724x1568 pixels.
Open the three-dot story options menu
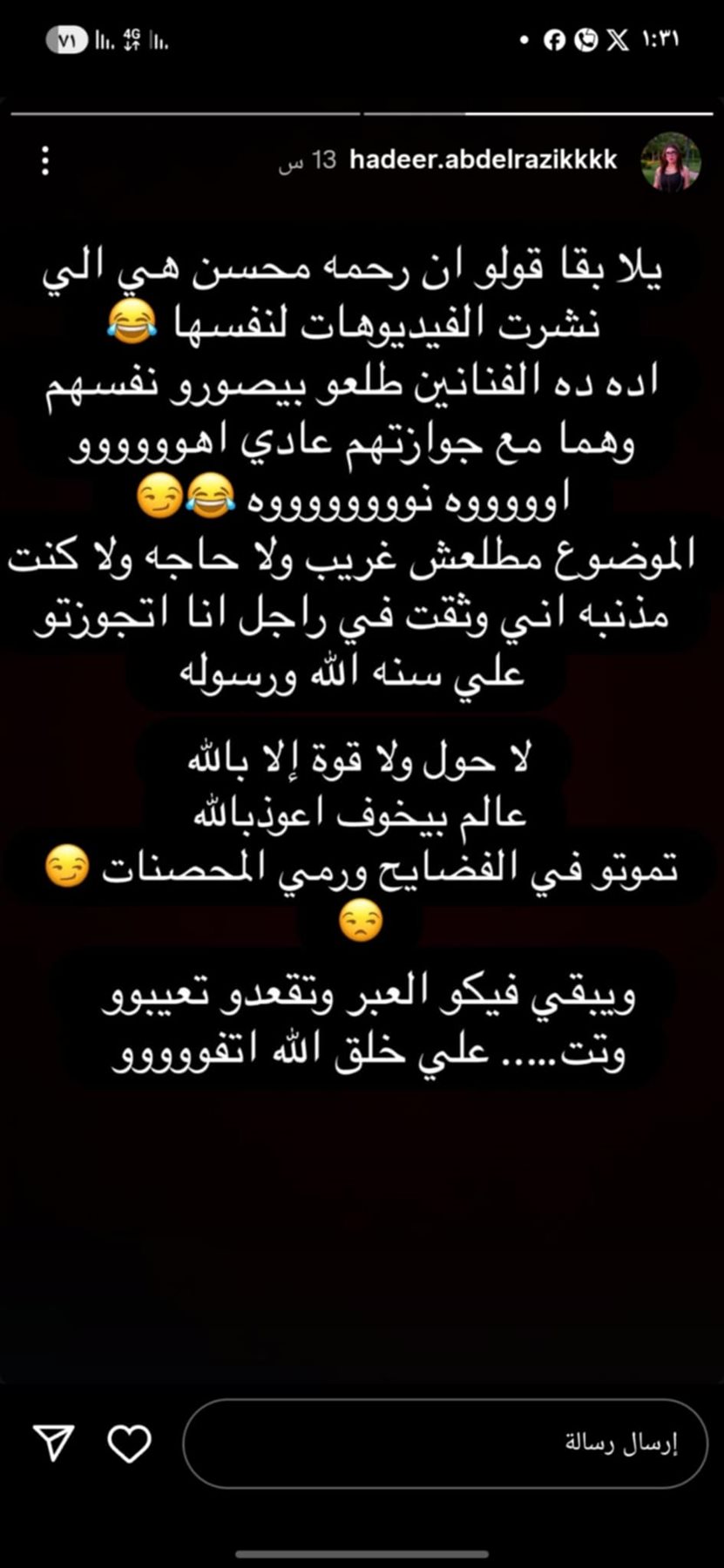(46, 161)
